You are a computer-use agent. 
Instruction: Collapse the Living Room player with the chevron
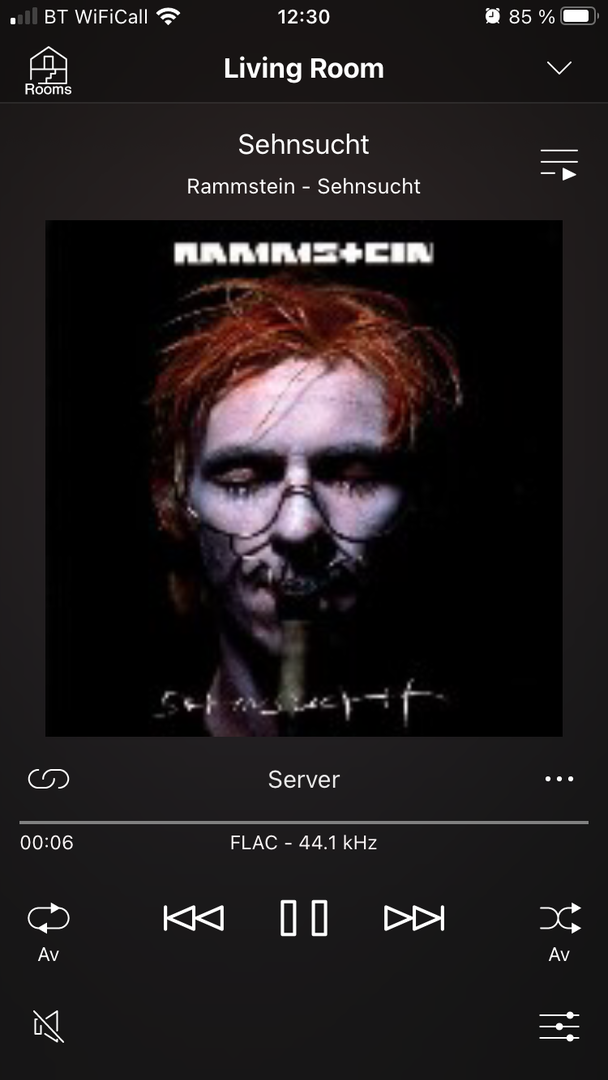coord(558,68)
